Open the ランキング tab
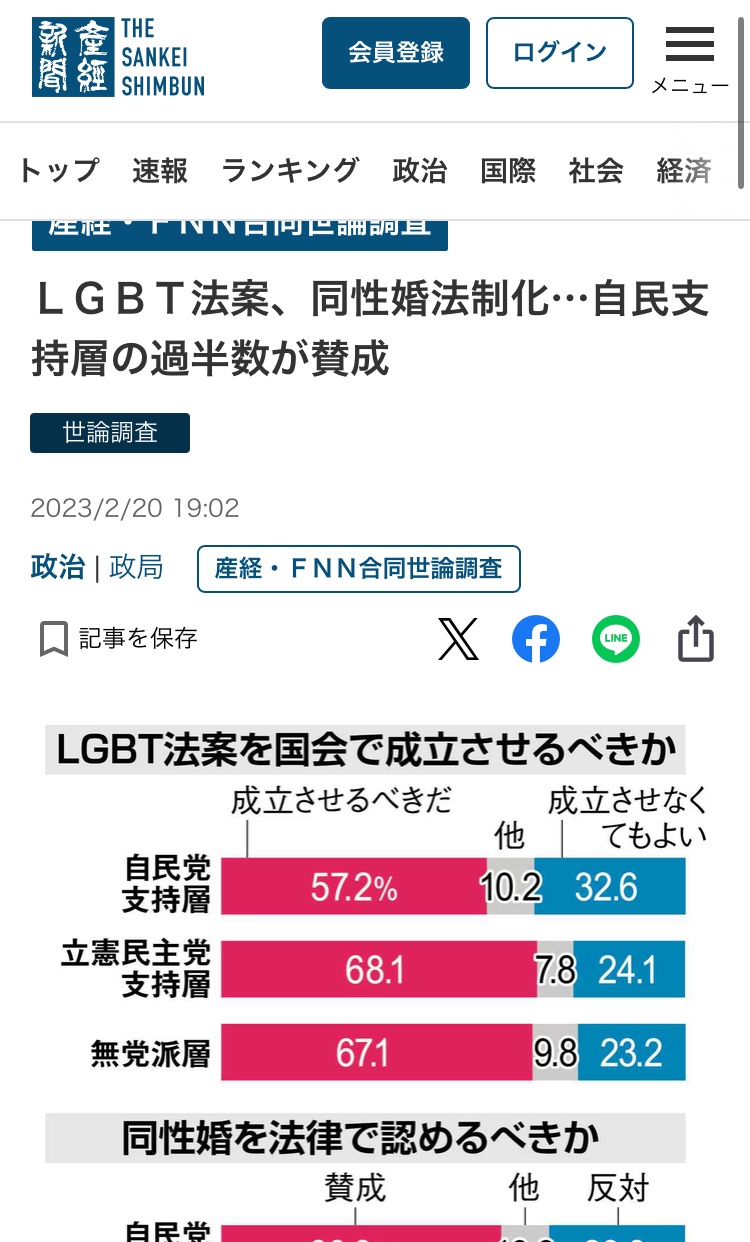750x1242 pixels. point(290,171)
